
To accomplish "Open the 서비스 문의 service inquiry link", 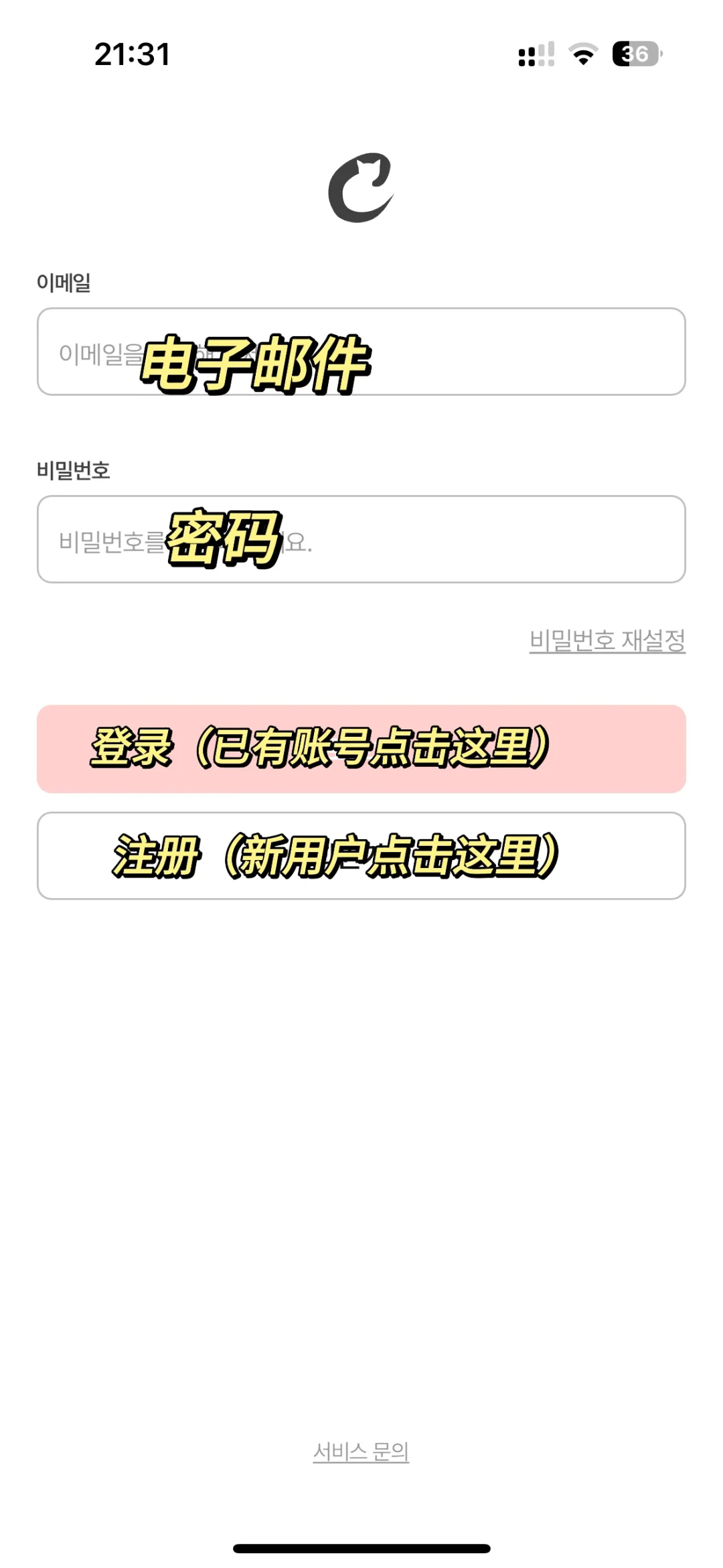I will tap(361, 1451).
